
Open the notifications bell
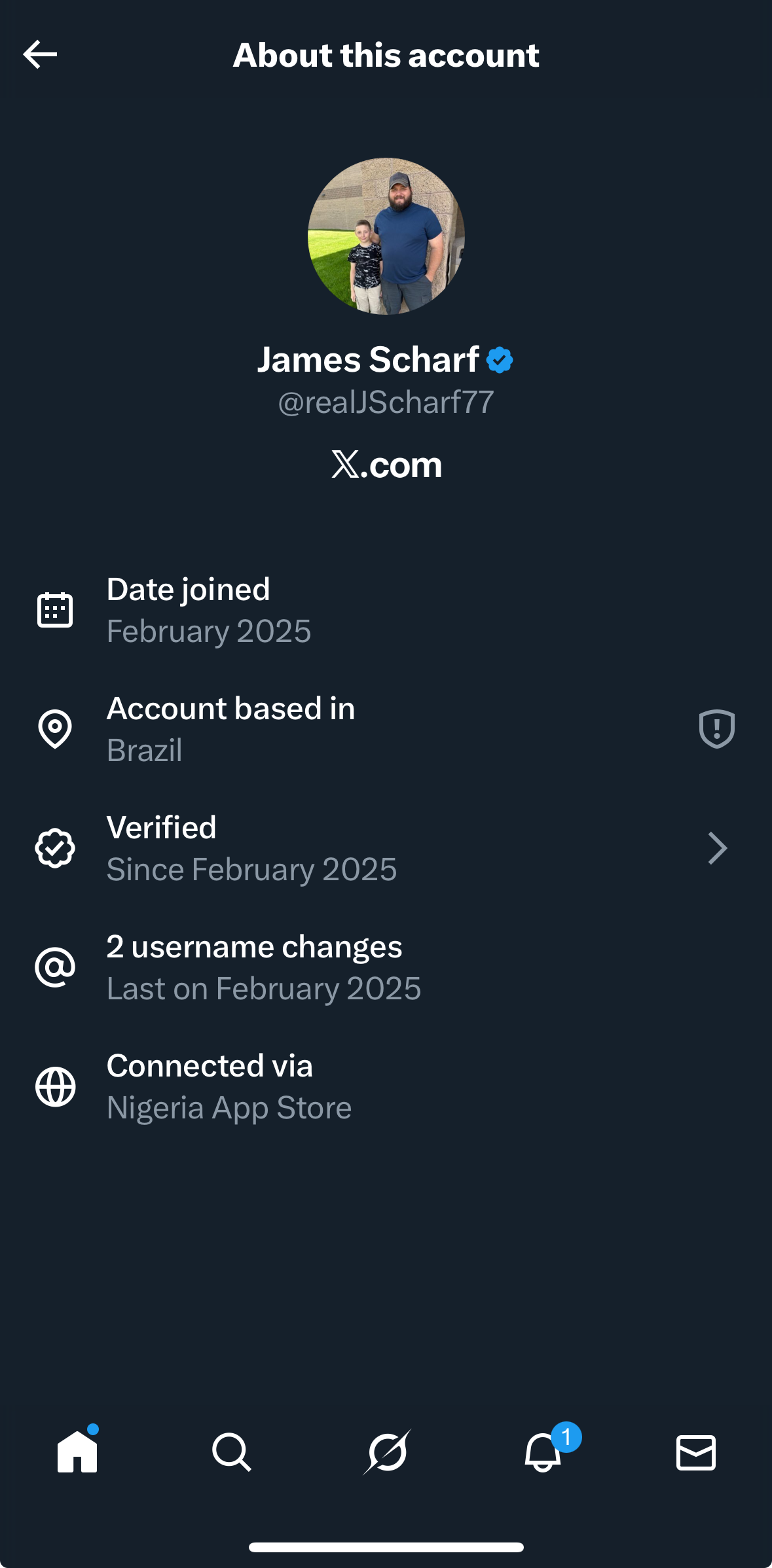[543, 1452]
